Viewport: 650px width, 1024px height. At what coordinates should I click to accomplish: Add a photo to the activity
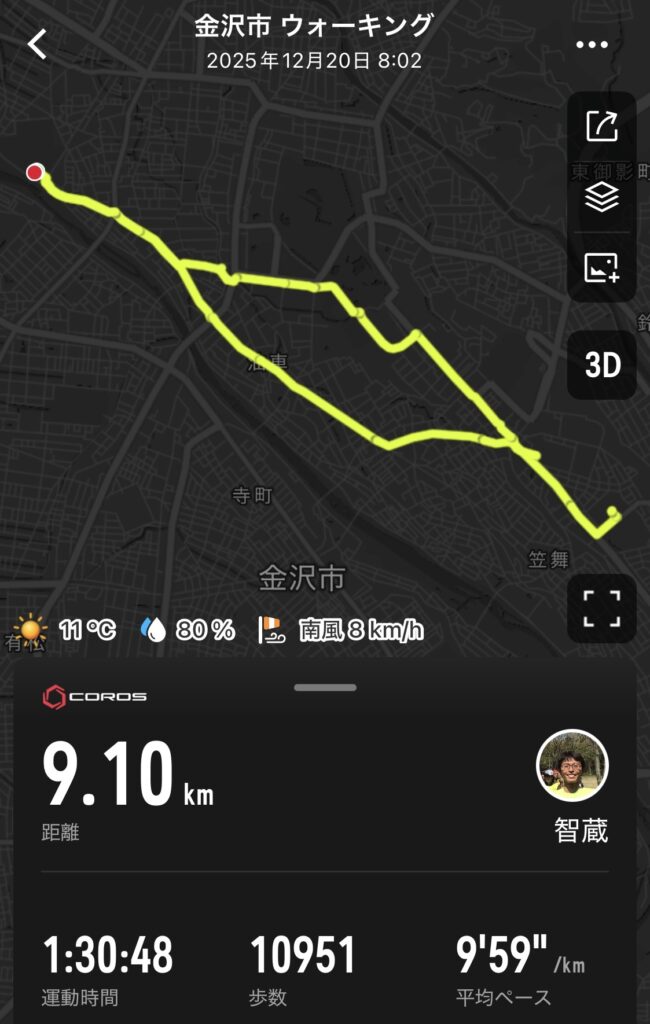(x=602, y=267)
